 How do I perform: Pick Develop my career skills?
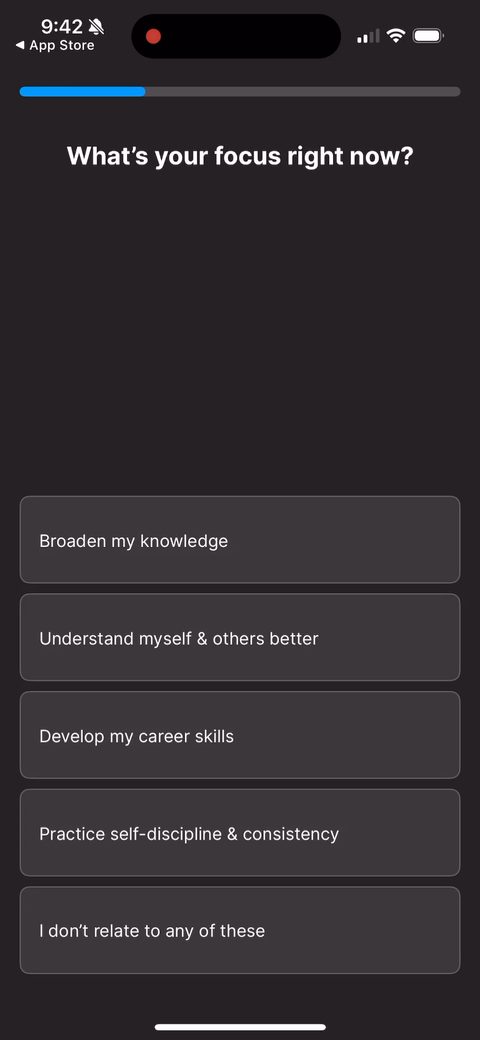tap(240, 734)
